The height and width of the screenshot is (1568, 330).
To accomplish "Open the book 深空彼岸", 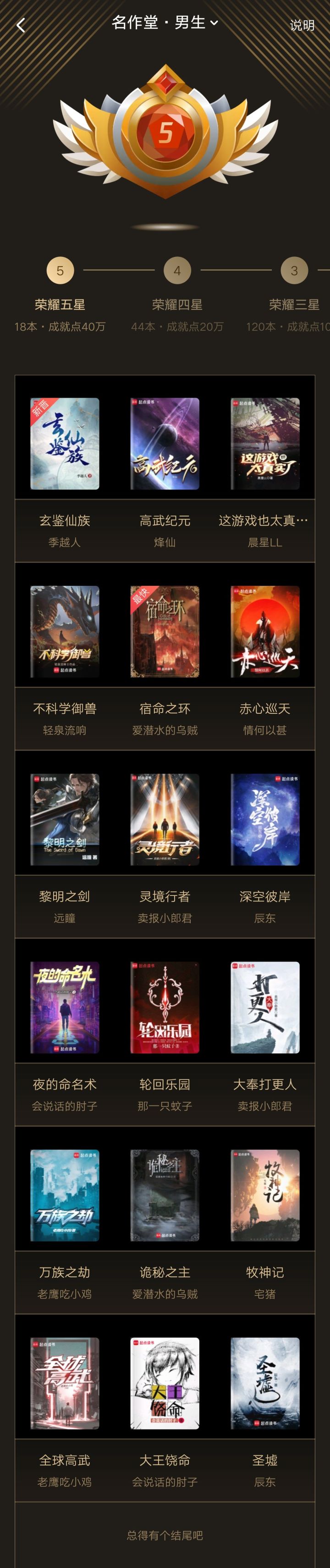I will pos(265,819).
